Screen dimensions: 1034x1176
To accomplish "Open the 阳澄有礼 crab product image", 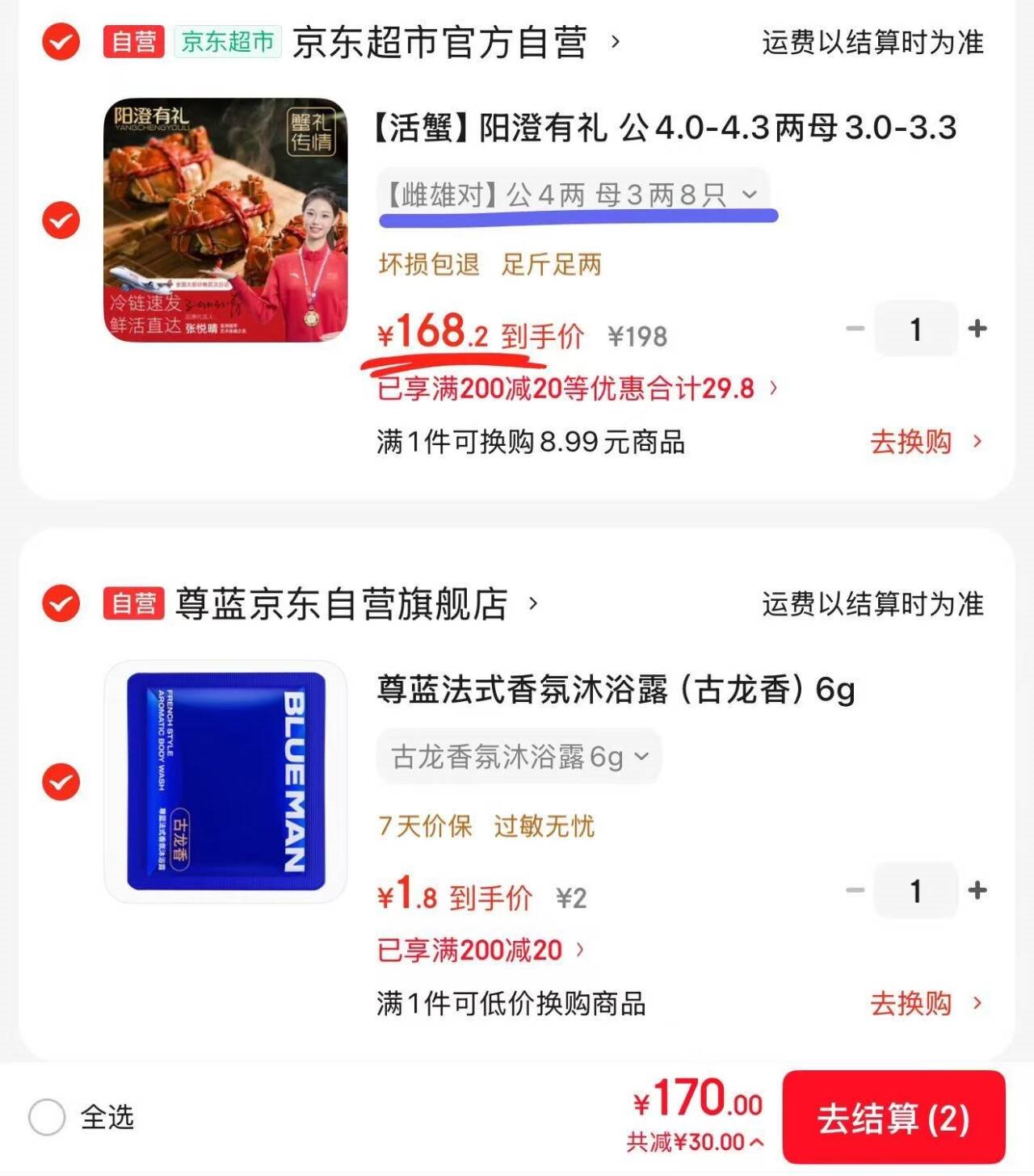I will click(226, 220).
